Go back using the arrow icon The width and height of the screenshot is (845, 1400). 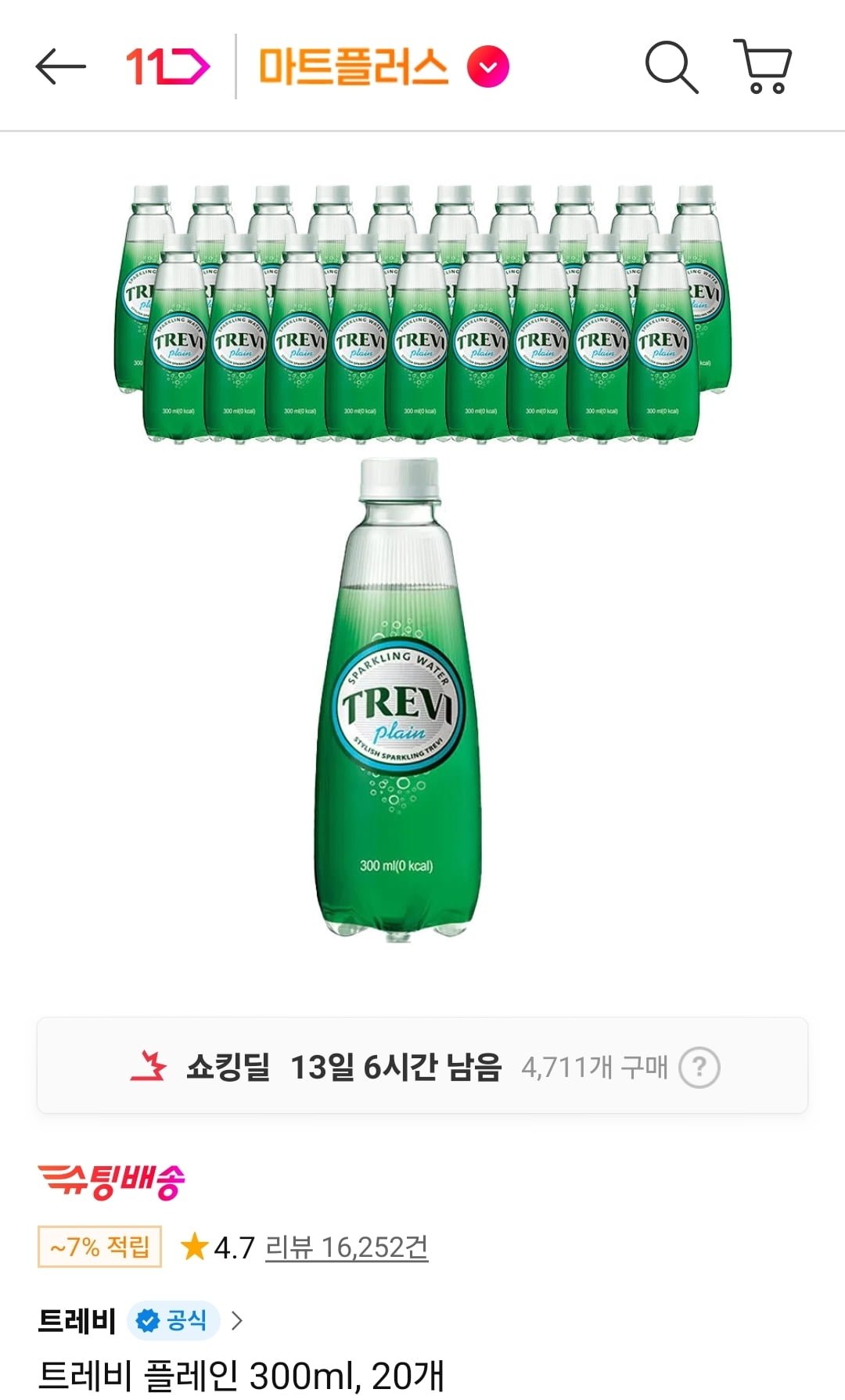(x=60, y=66)
